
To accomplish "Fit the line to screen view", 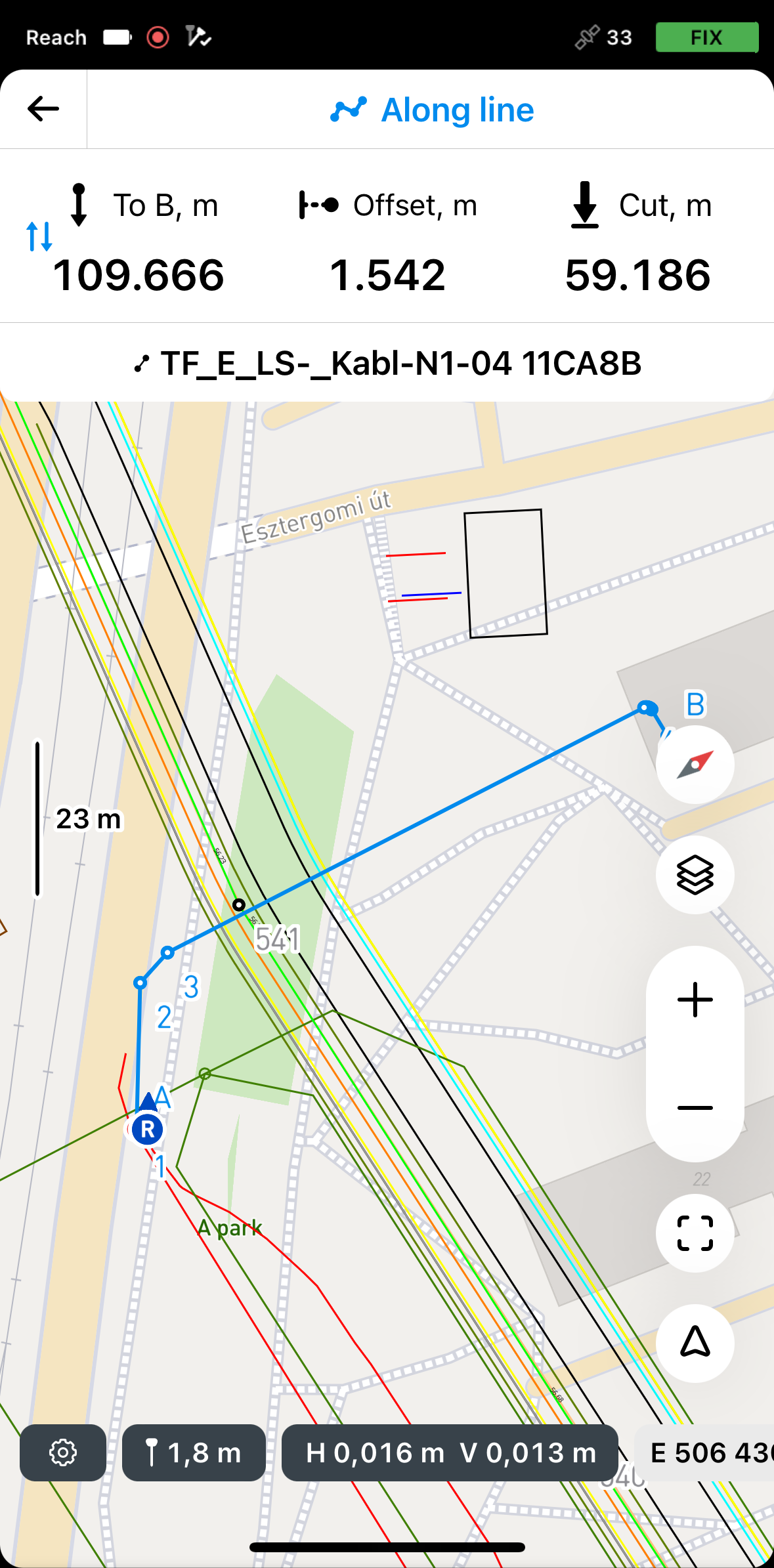I will pos(695,1233).
